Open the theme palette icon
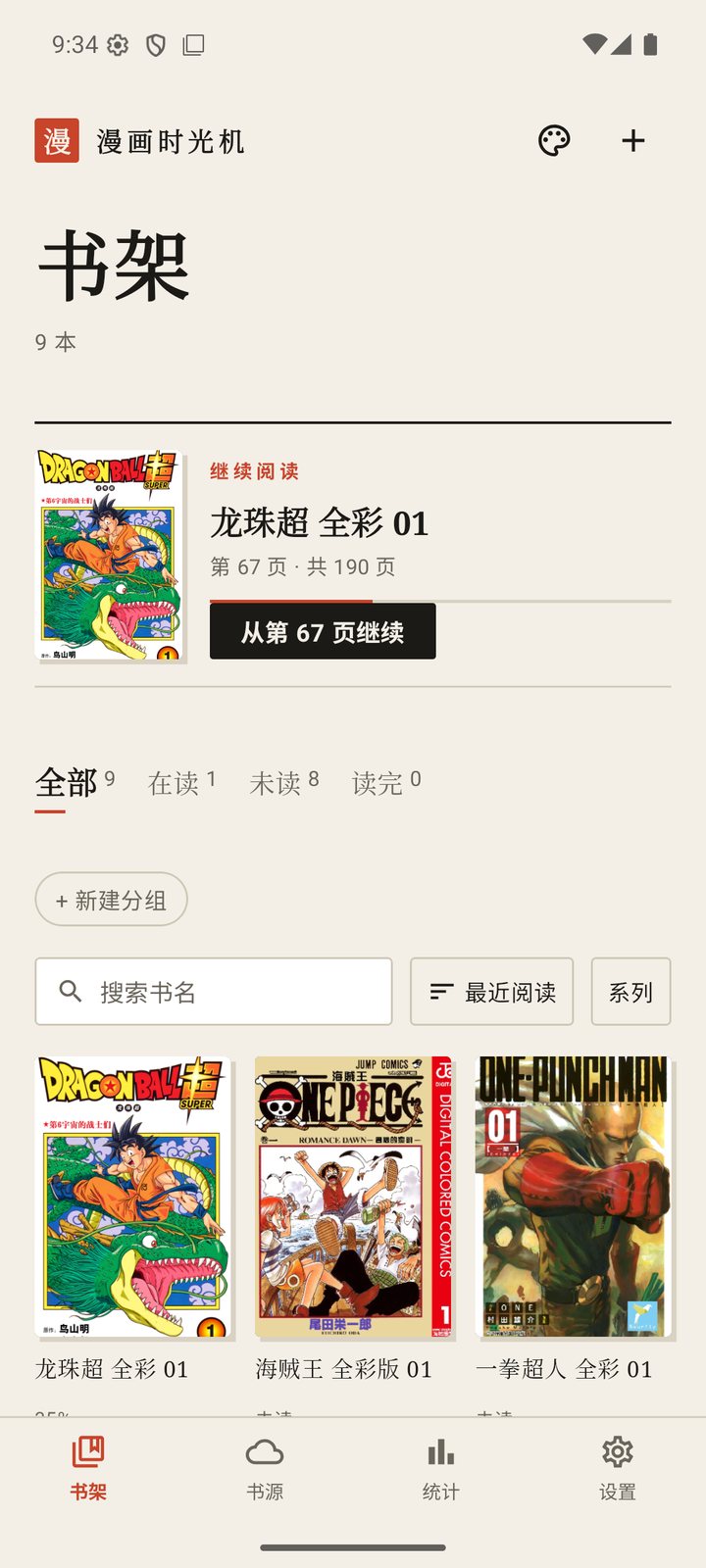The image size is (706, 1568). 554,141
